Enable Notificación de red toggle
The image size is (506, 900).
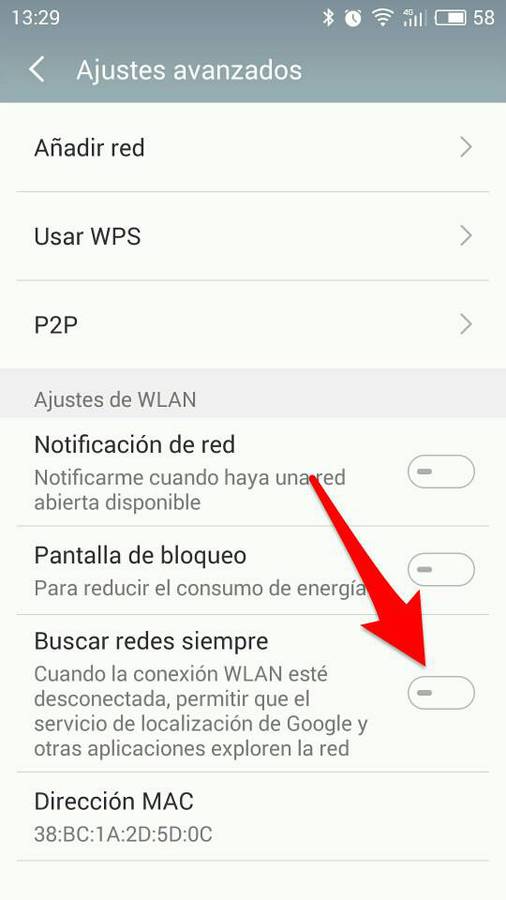(441, 472)
